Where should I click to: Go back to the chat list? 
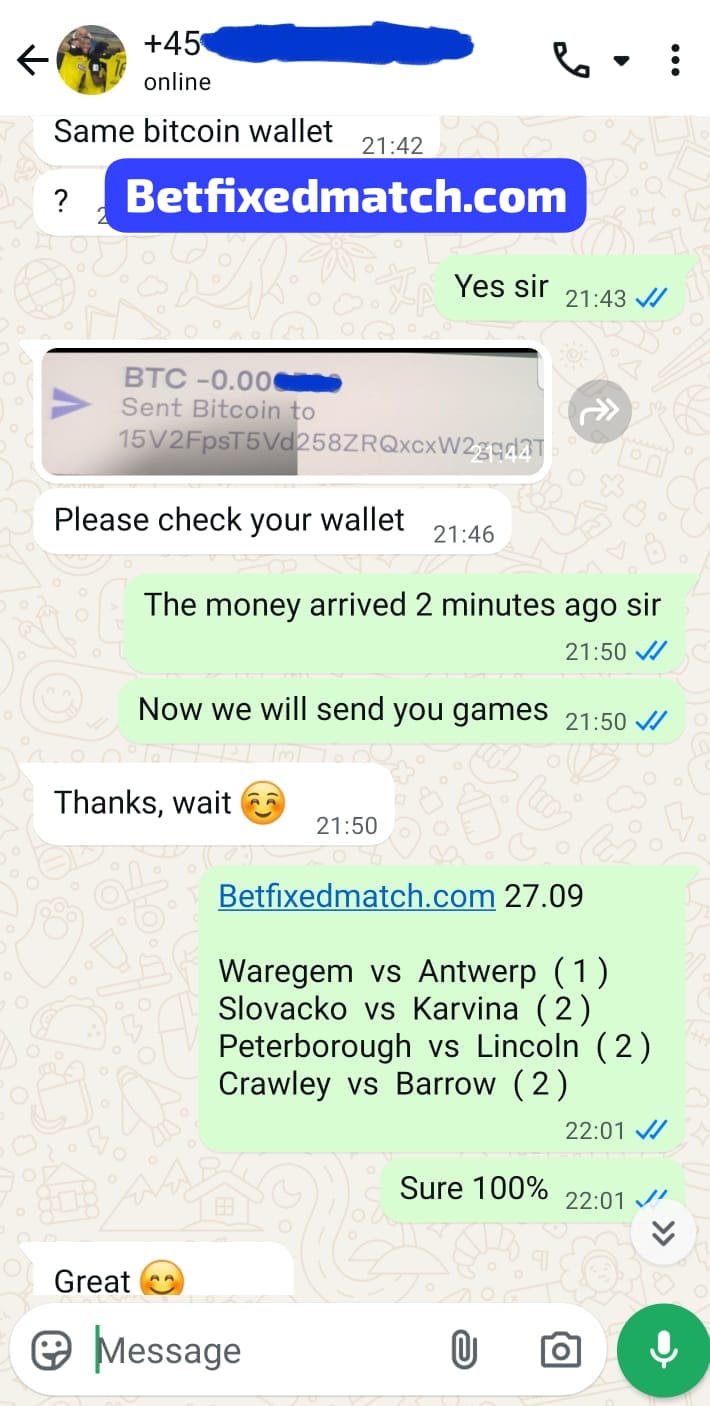click(x=33, y=61)
